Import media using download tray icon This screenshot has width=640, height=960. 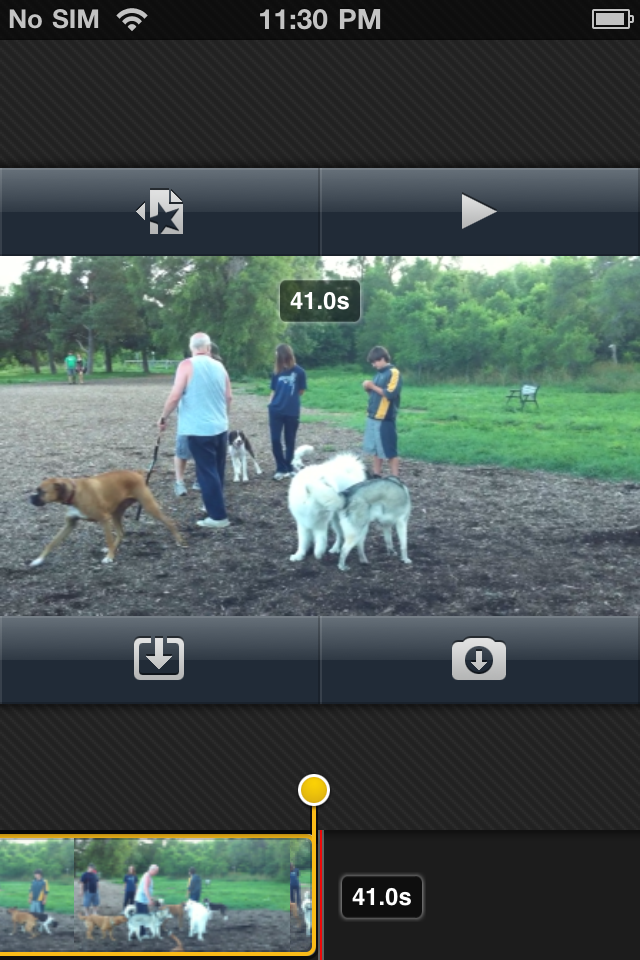click(x=159, y=660)
